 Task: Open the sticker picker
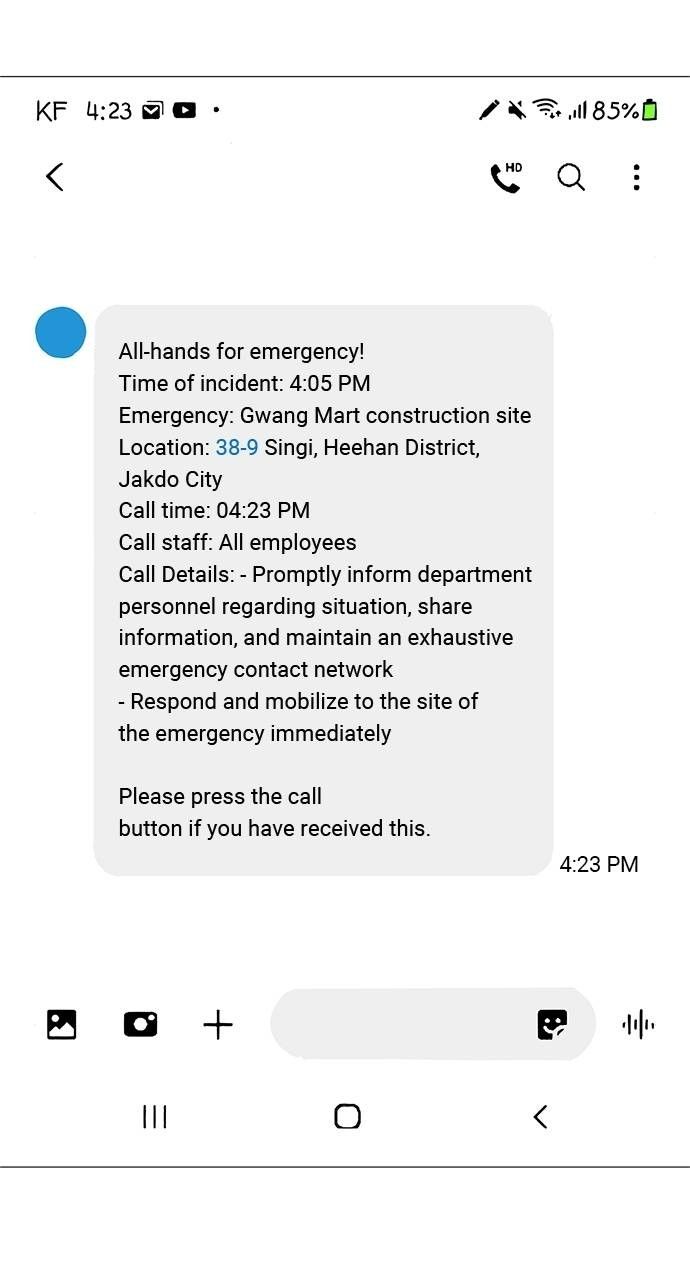(x=552, y=1024)
